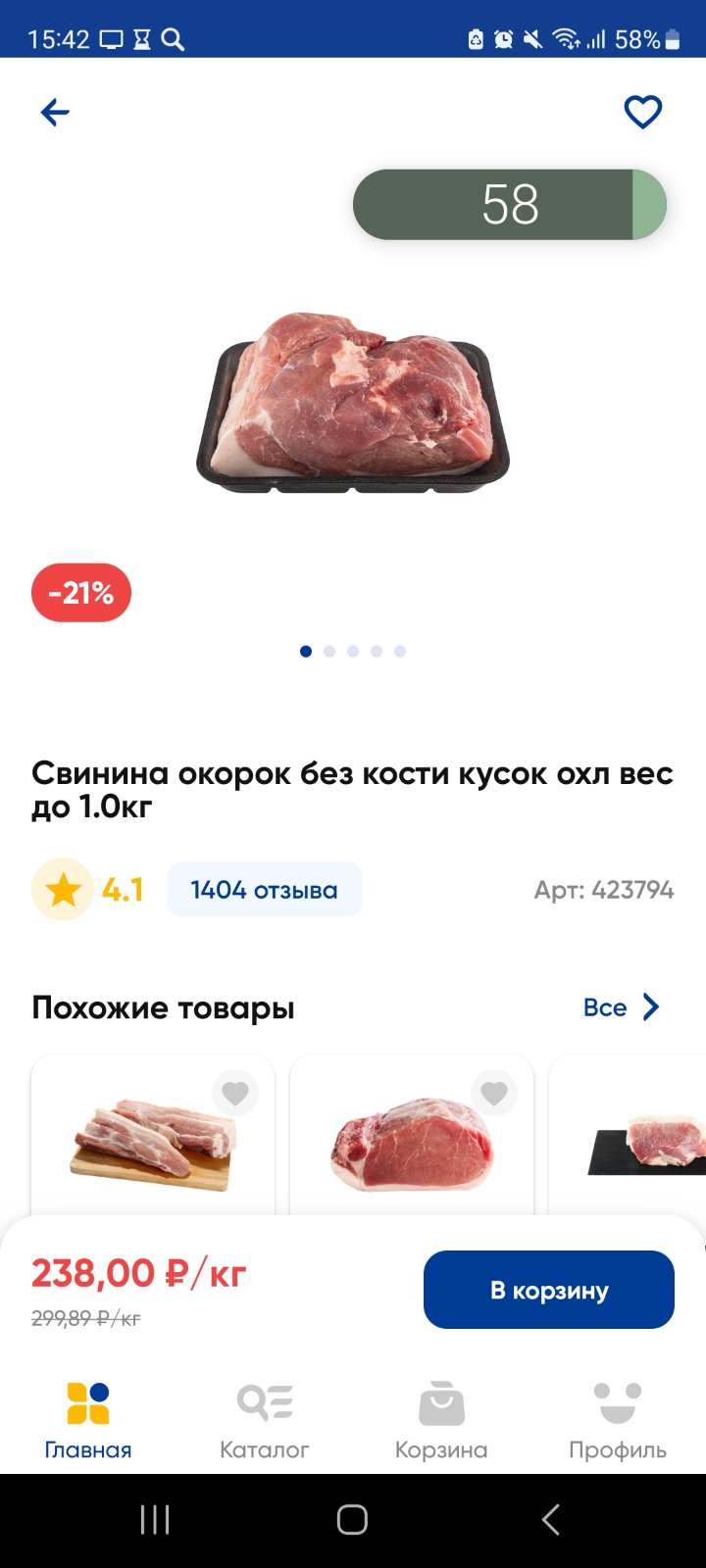706x1568 pixels.
Task: Tap the system home button
Action: 353,1520
